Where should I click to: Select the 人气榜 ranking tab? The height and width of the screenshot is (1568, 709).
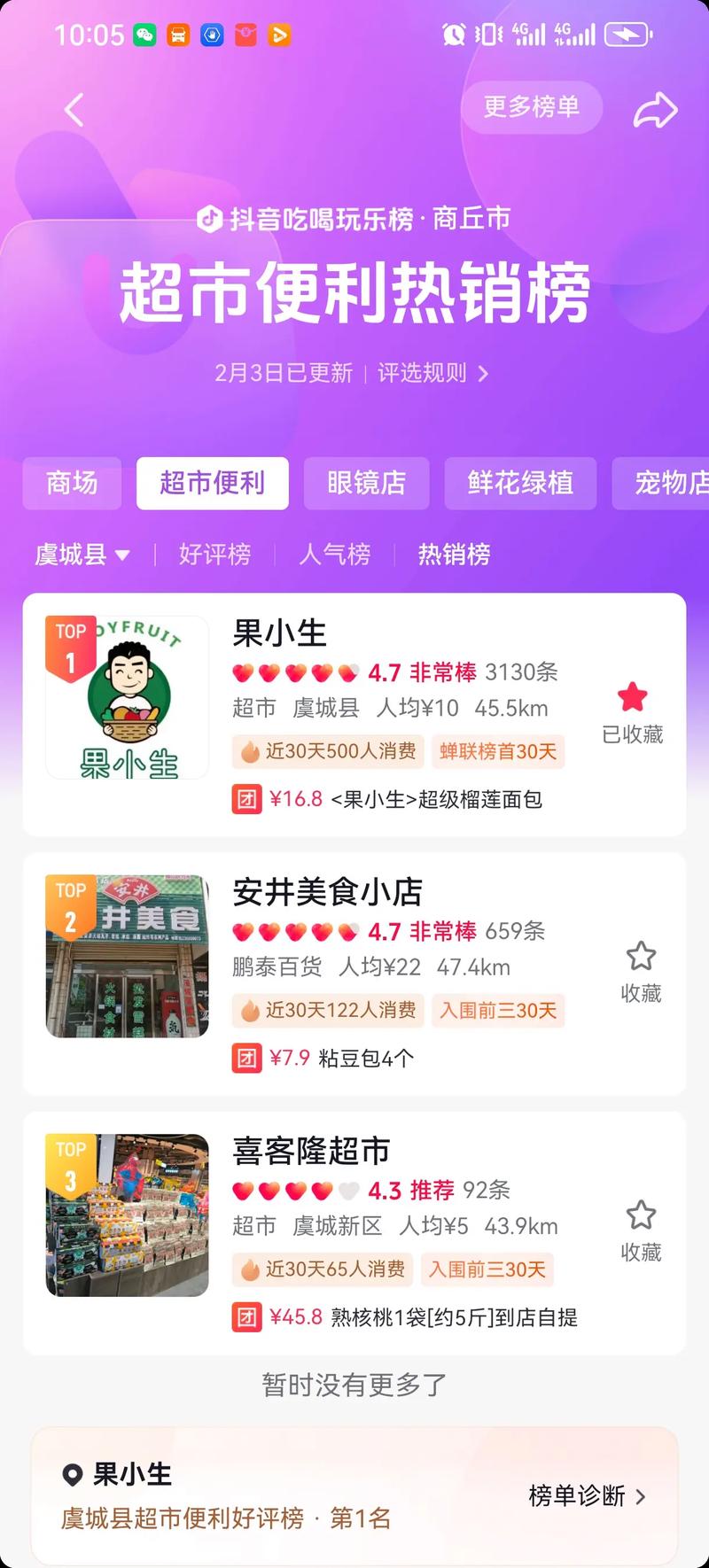[334, 555]
